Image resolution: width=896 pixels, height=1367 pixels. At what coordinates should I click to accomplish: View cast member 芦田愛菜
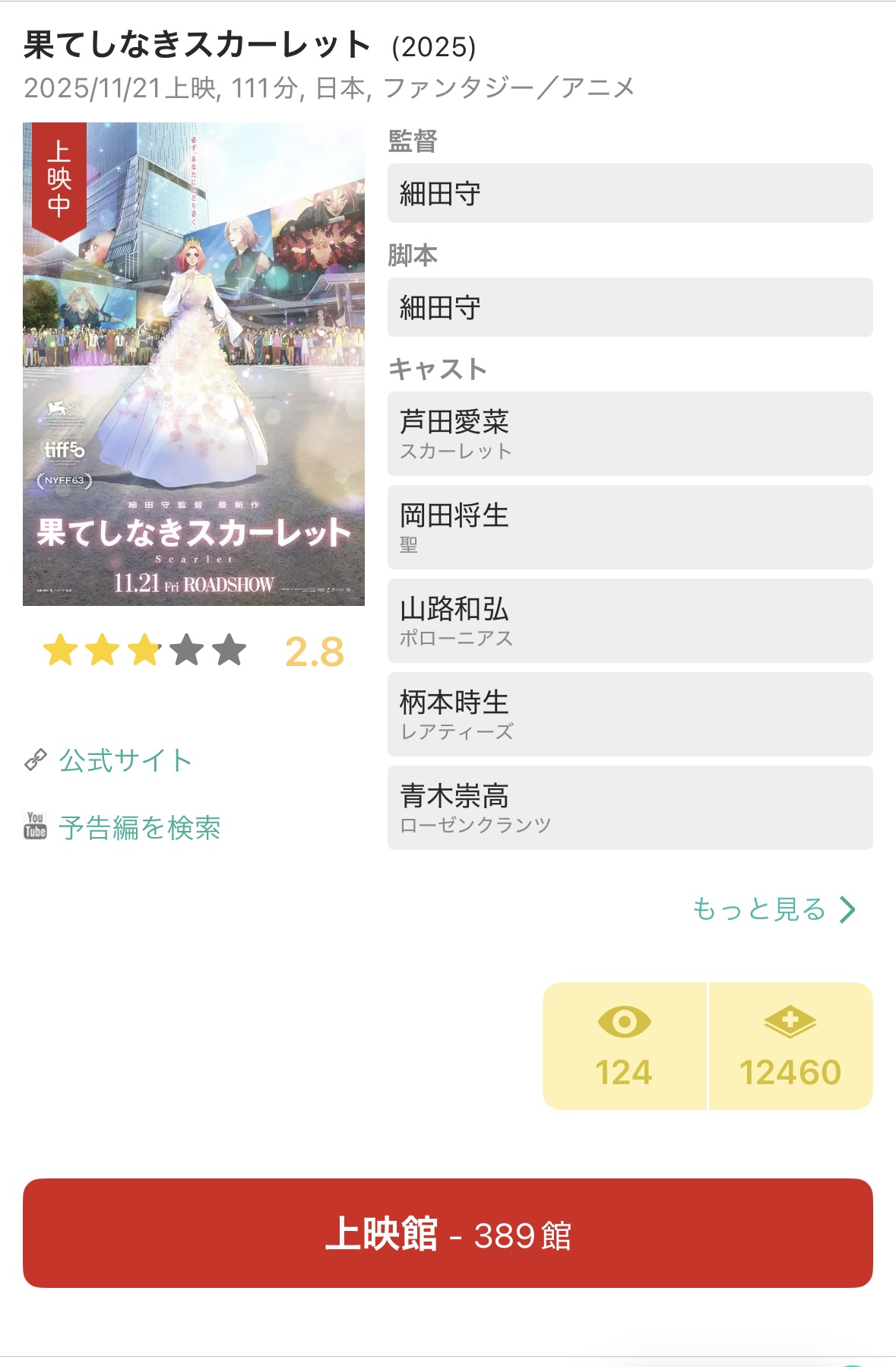click(x=629, y=433)
